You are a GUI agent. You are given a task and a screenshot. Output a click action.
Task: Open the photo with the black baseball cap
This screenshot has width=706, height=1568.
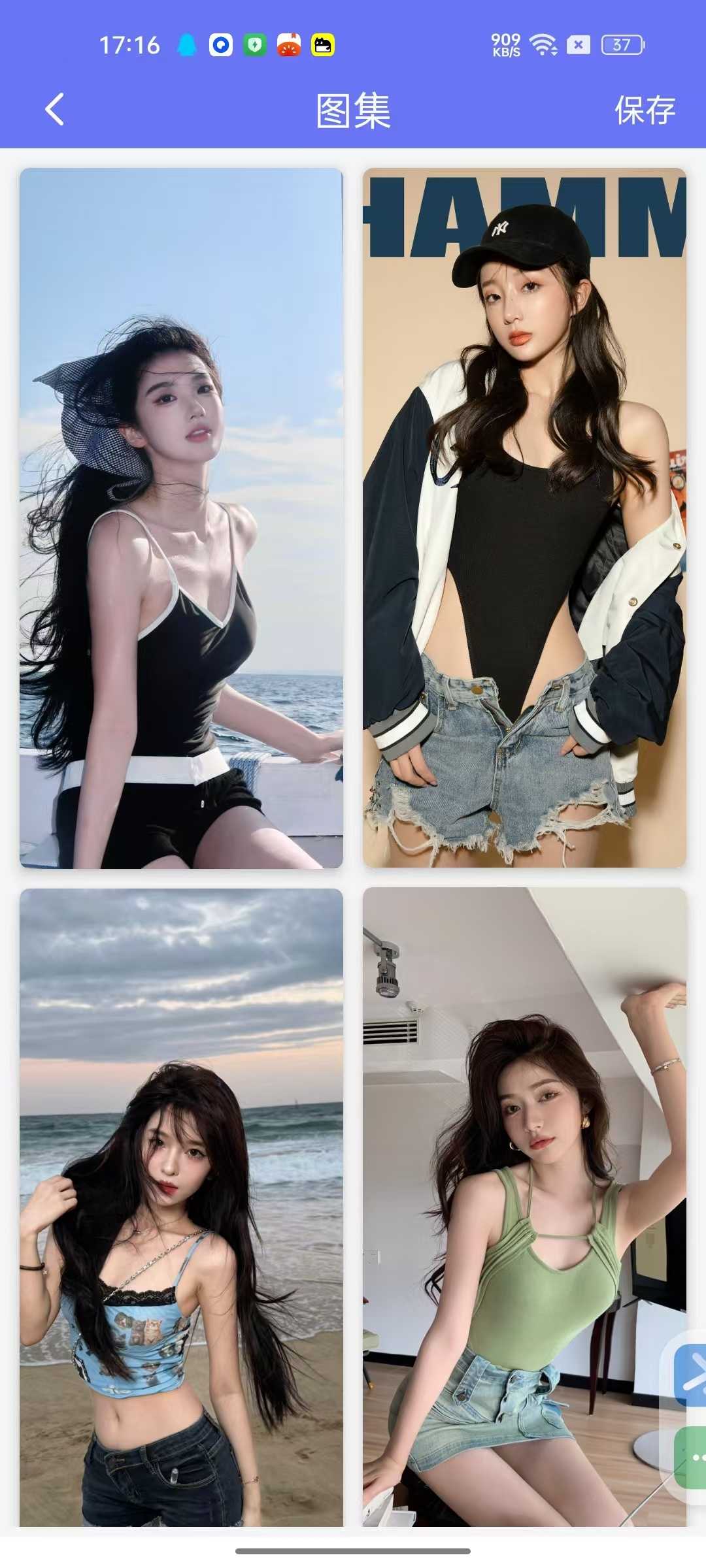tap(524, 517)
